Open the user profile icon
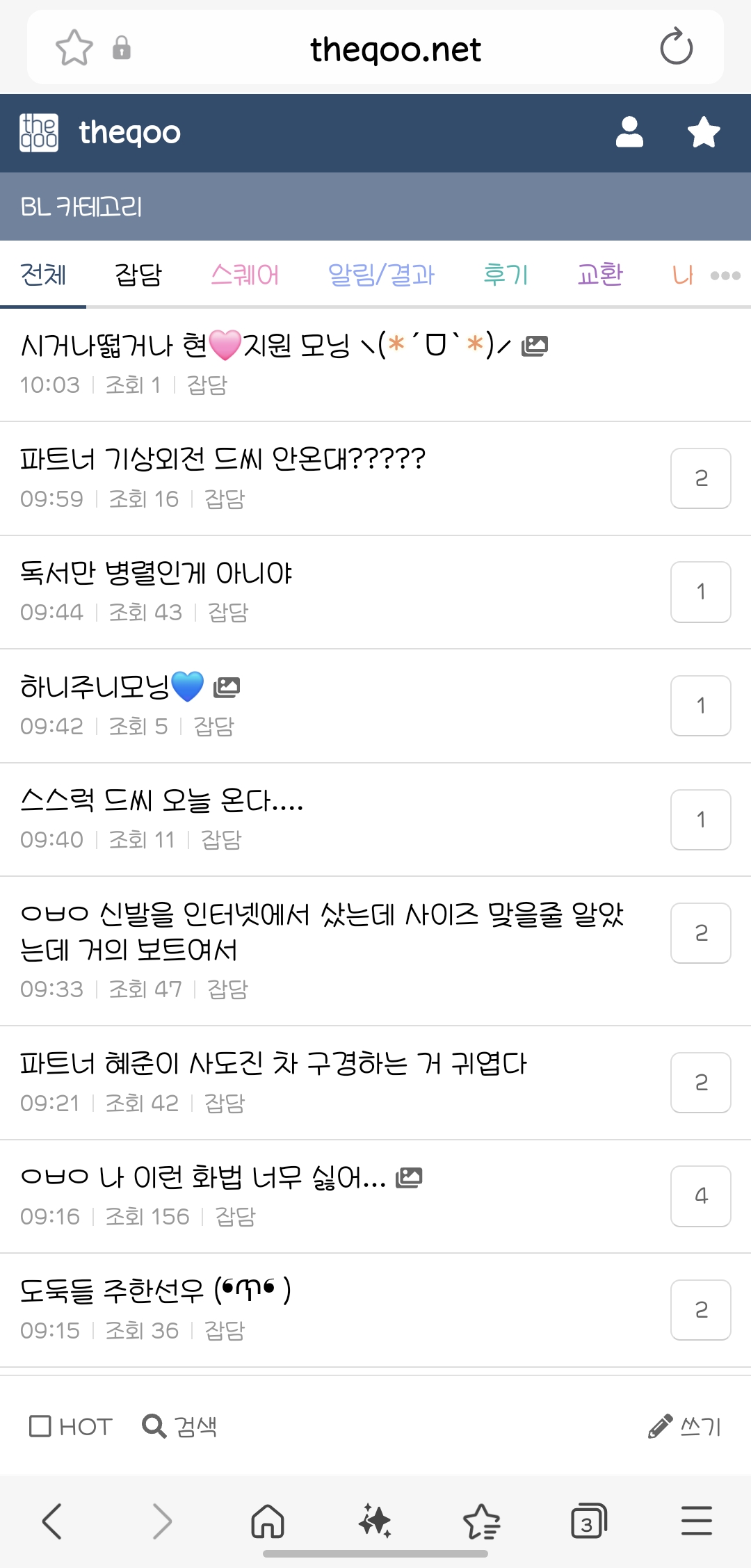This screenshot has height=1568, width=751. point(629,132)
